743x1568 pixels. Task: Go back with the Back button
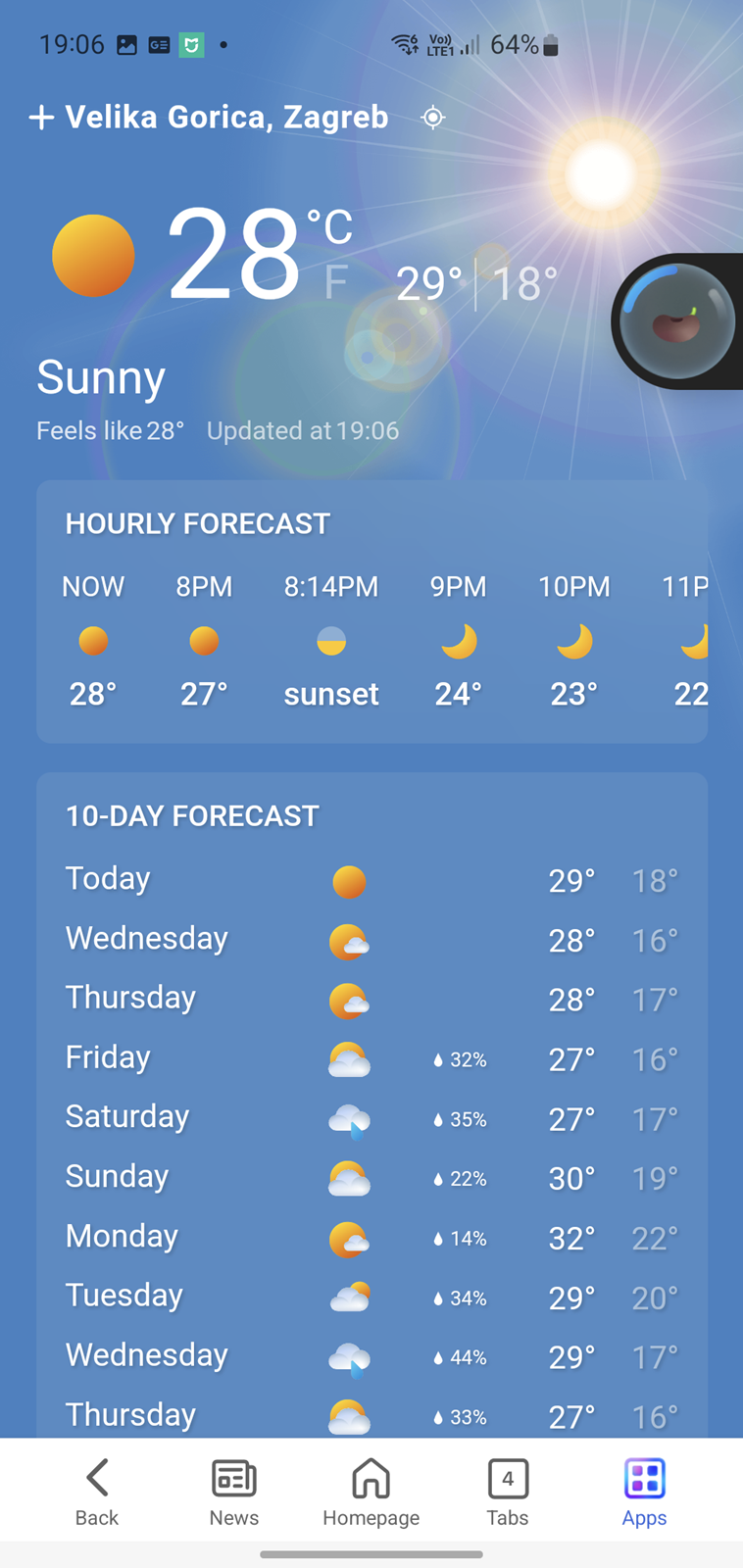[x=97, y=1492]
